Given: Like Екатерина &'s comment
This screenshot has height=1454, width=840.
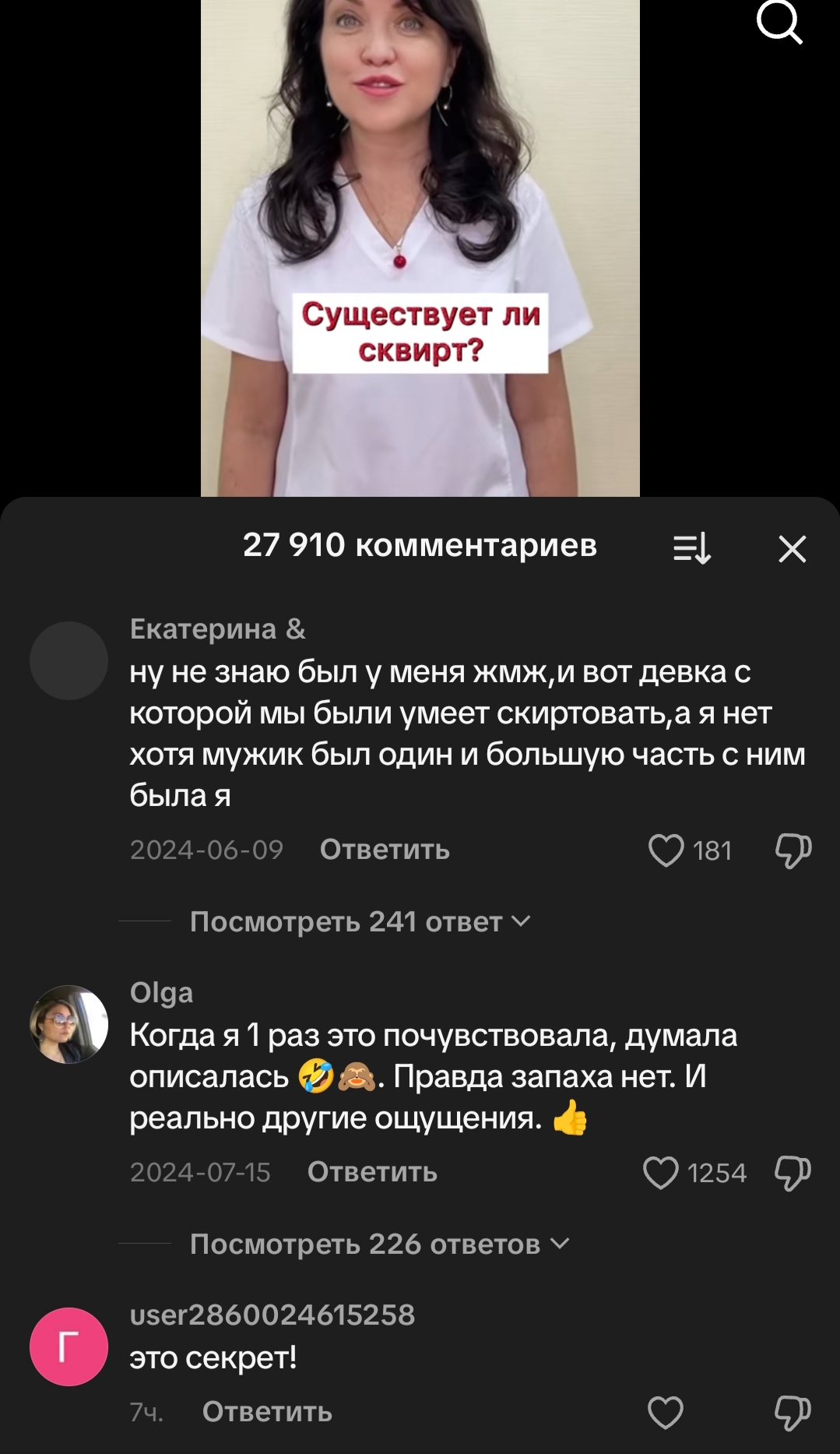Looking at the screenshot, I should click(x=666, y=850).
